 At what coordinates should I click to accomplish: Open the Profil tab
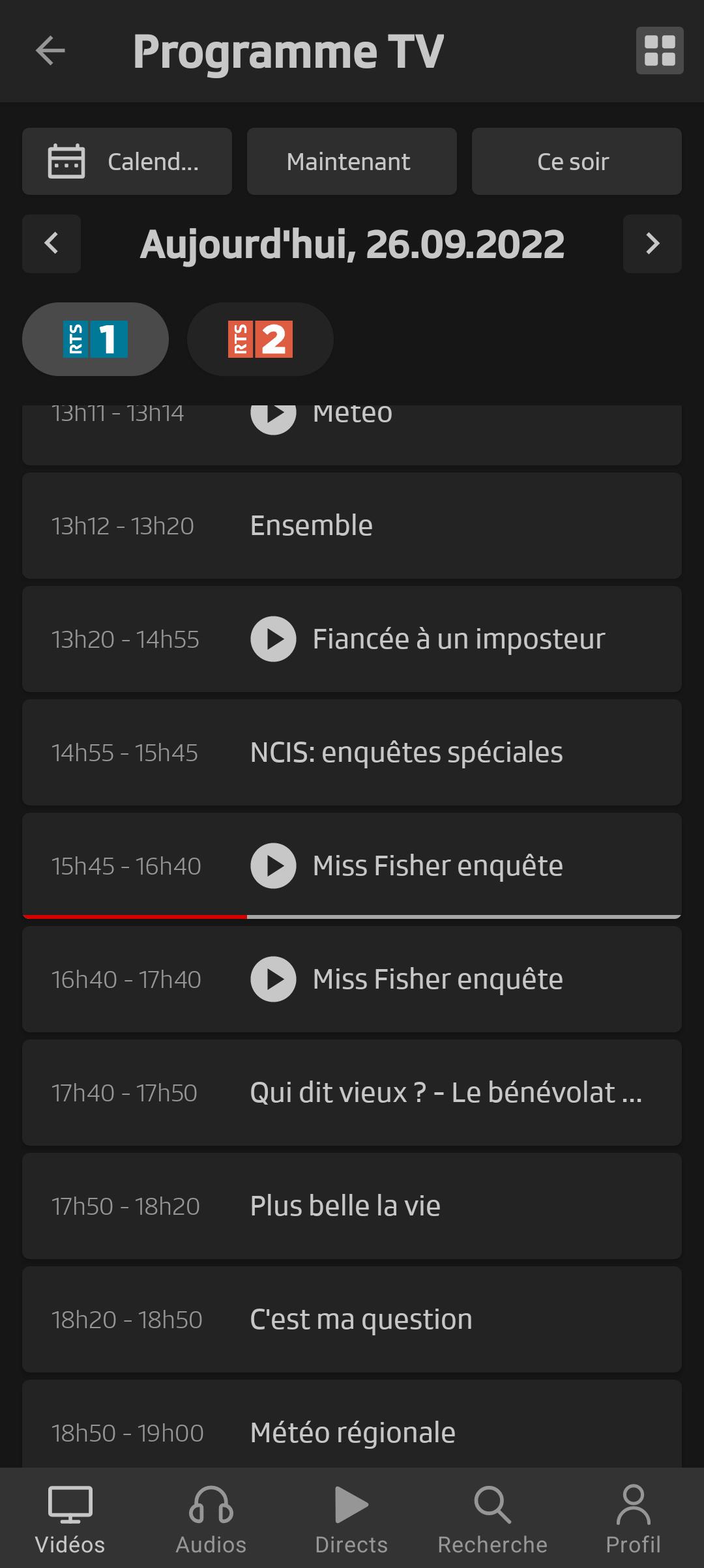634,1519
